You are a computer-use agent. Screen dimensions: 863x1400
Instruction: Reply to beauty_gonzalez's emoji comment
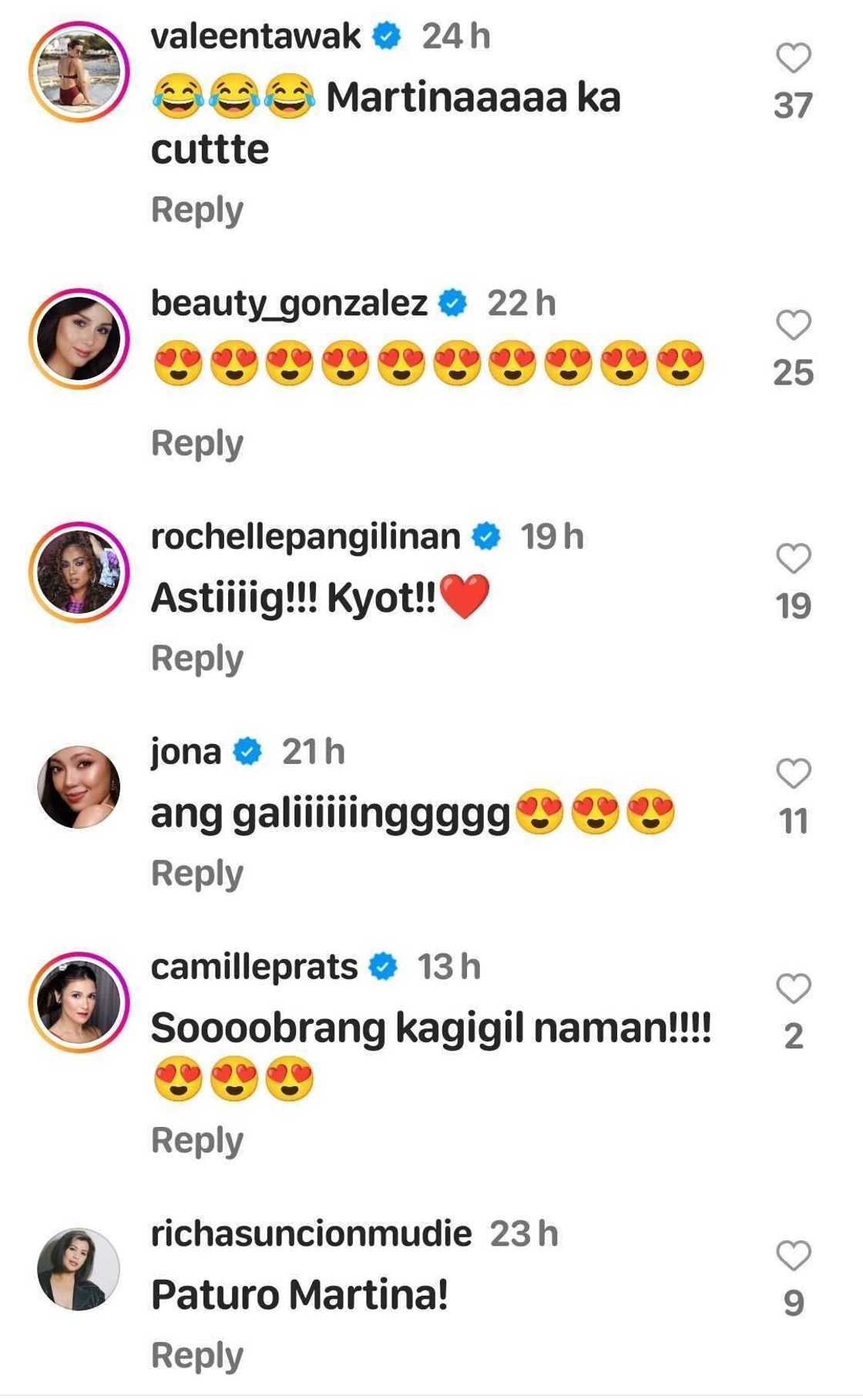pyautogui.click(x=197, y=443)
